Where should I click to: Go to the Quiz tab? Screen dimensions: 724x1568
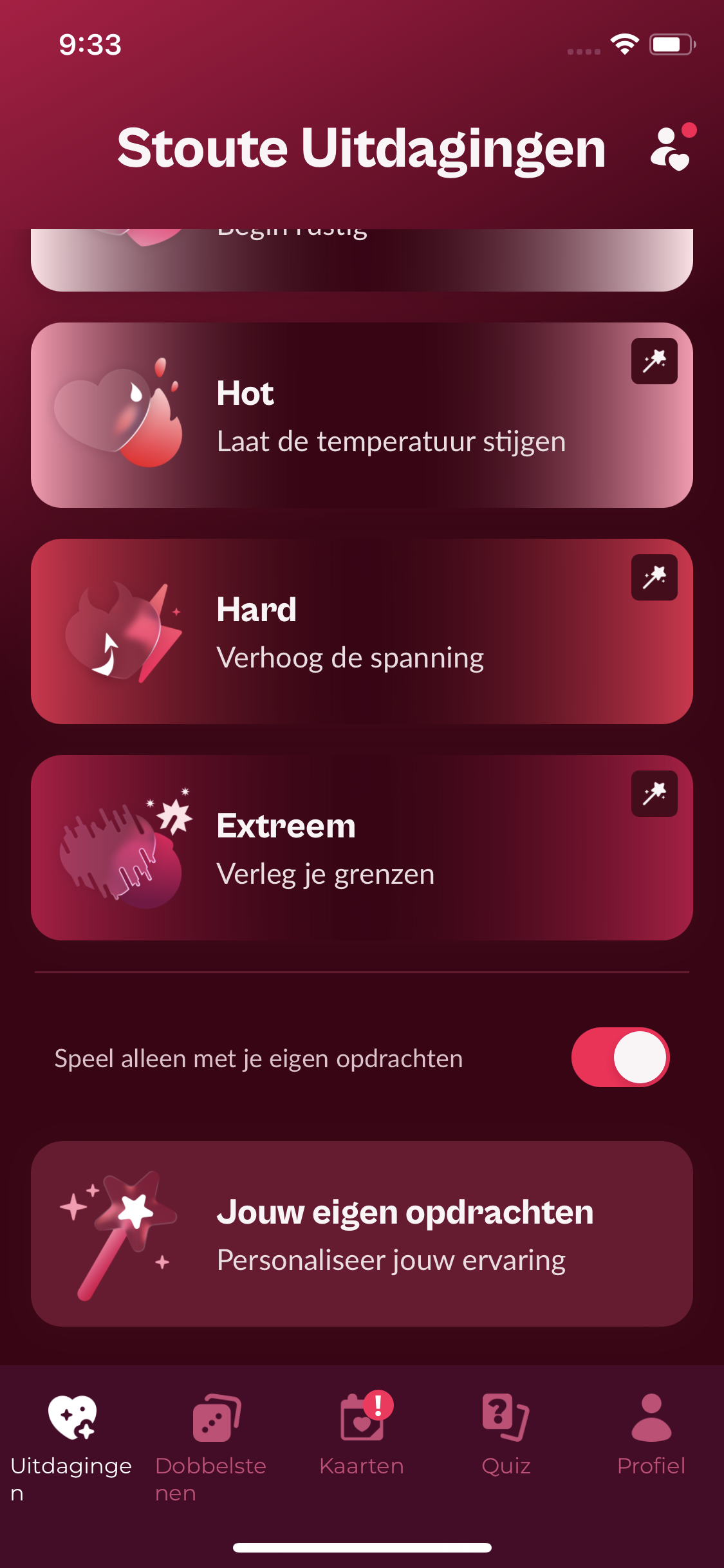click(x=506, y=1434)
